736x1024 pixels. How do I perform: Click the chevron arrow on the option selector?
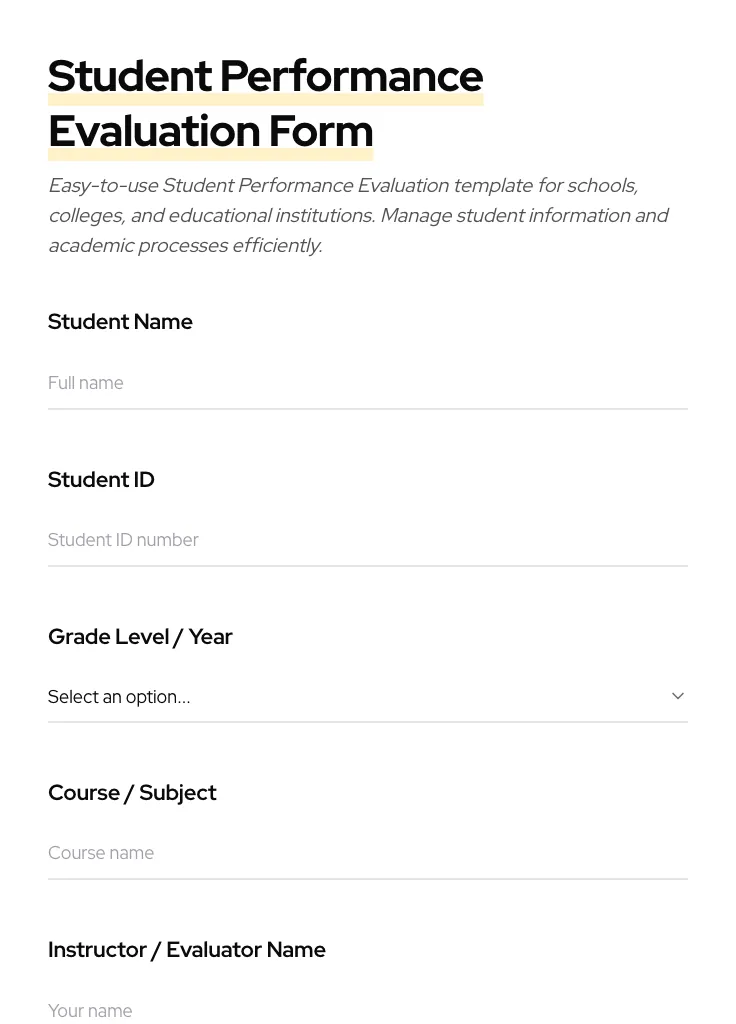(677, 695)
